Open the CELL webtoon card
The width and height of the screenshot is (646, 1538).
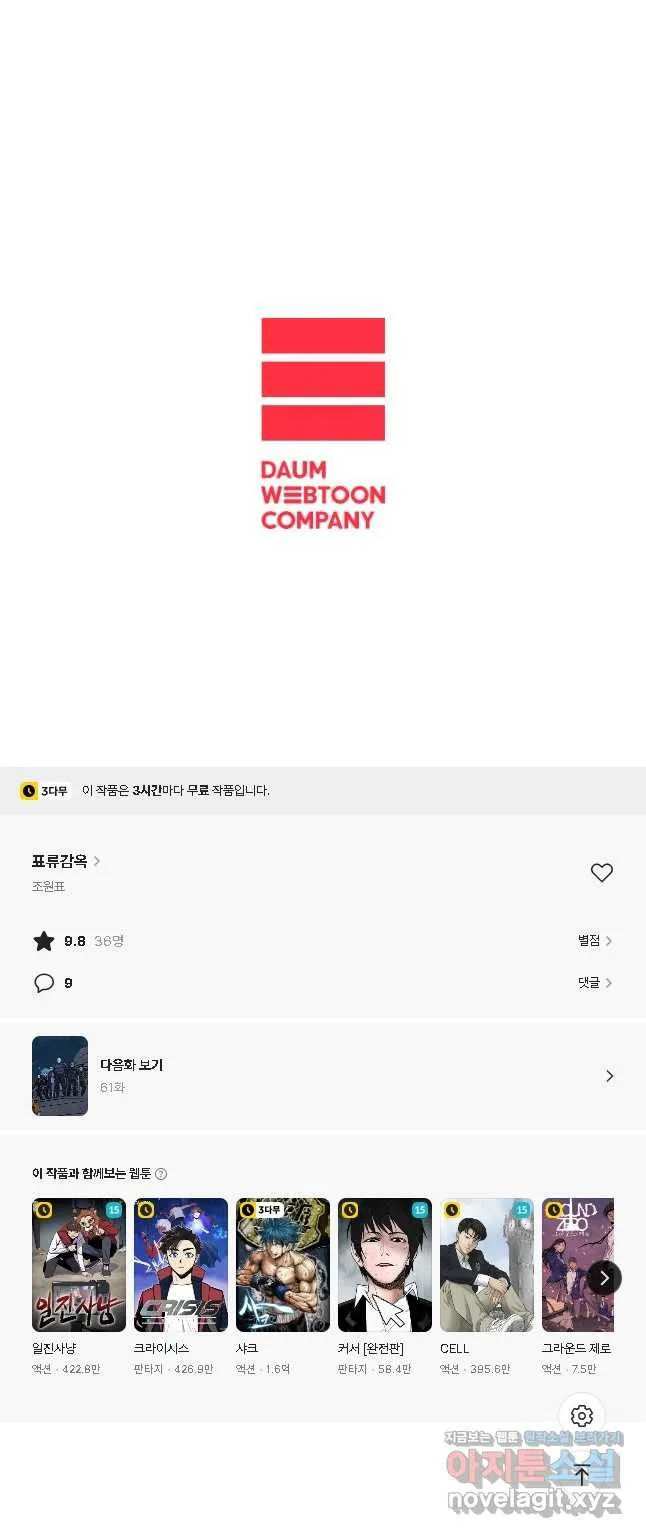tap(487, 1265)
